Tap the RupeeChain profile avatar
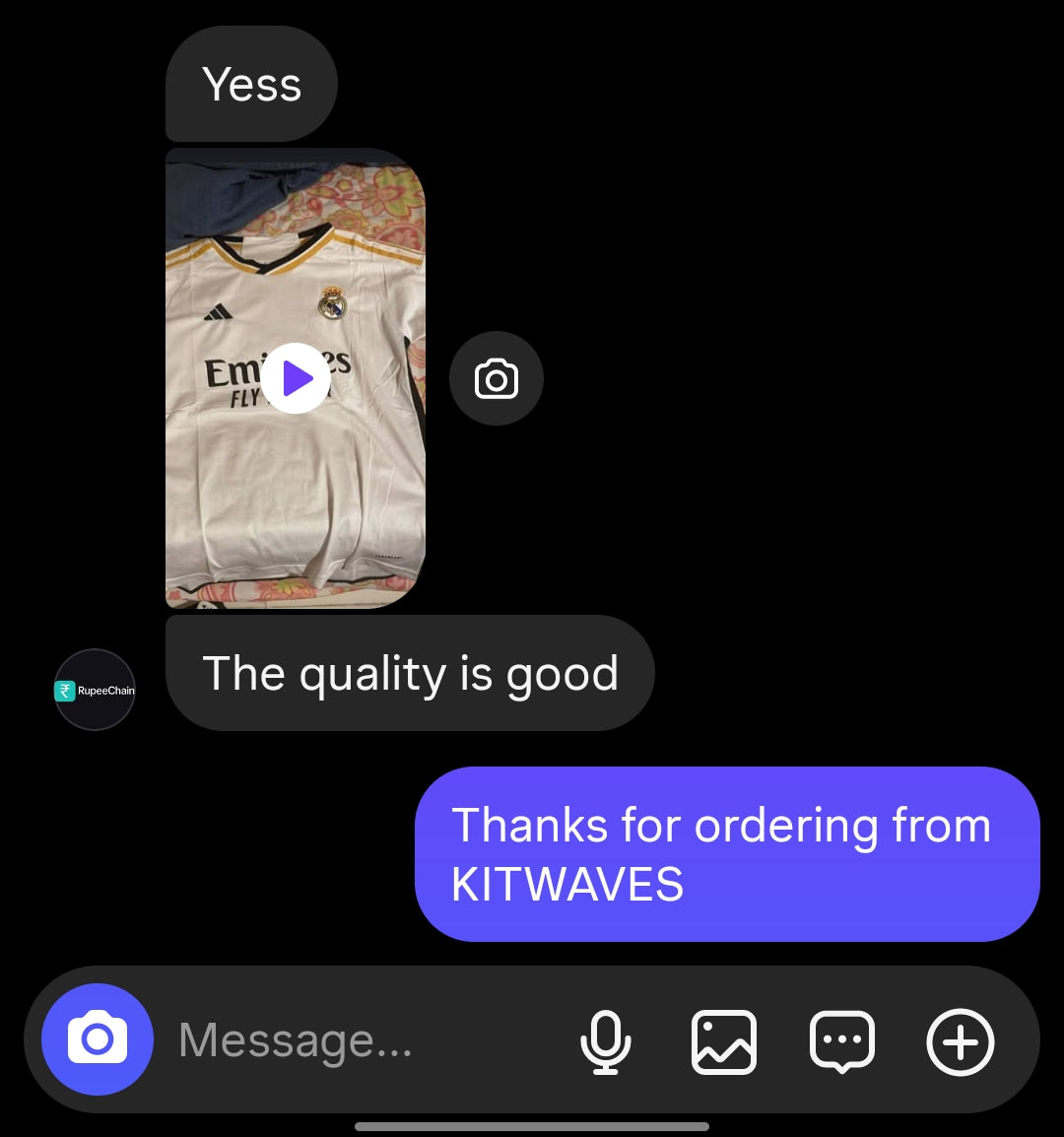 (x=94, y=689)
